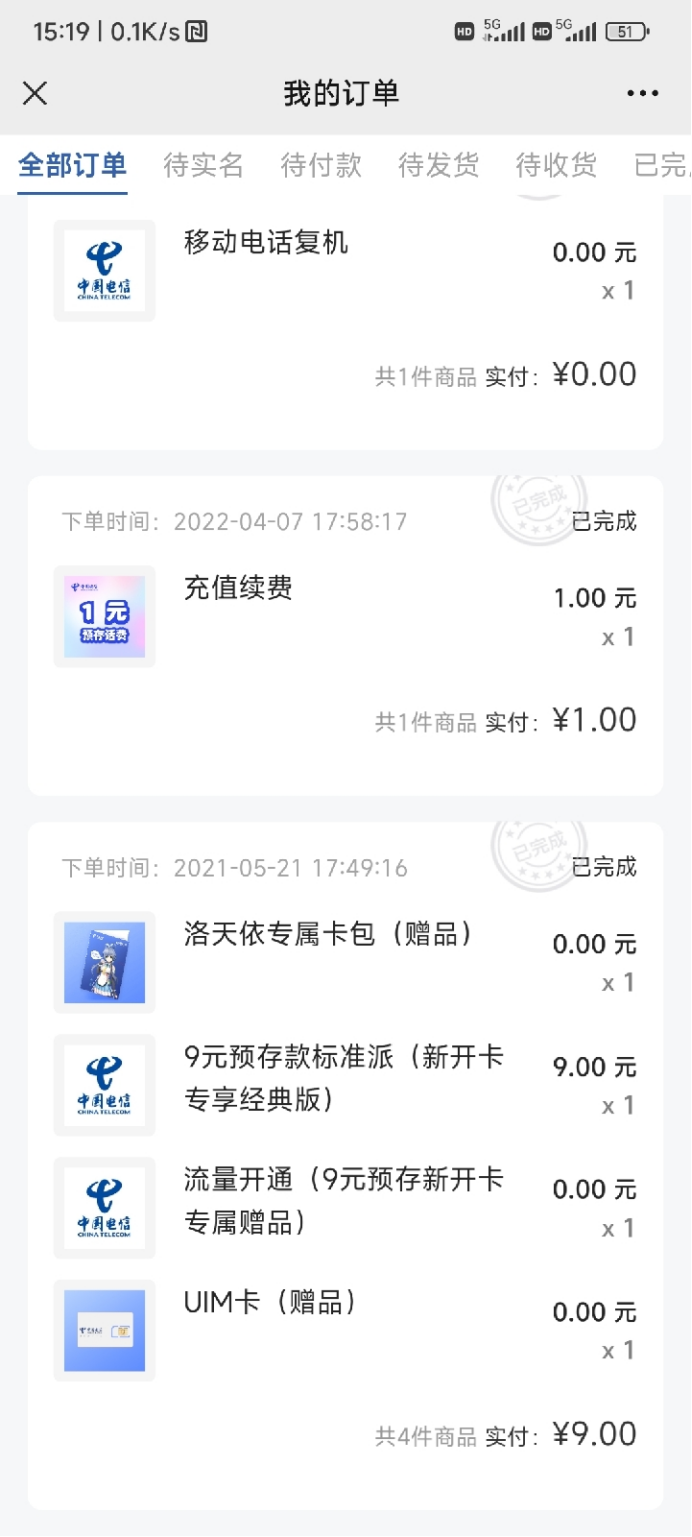
Task: View the UIM卡 gift item
Action: tap(270, 1302)
